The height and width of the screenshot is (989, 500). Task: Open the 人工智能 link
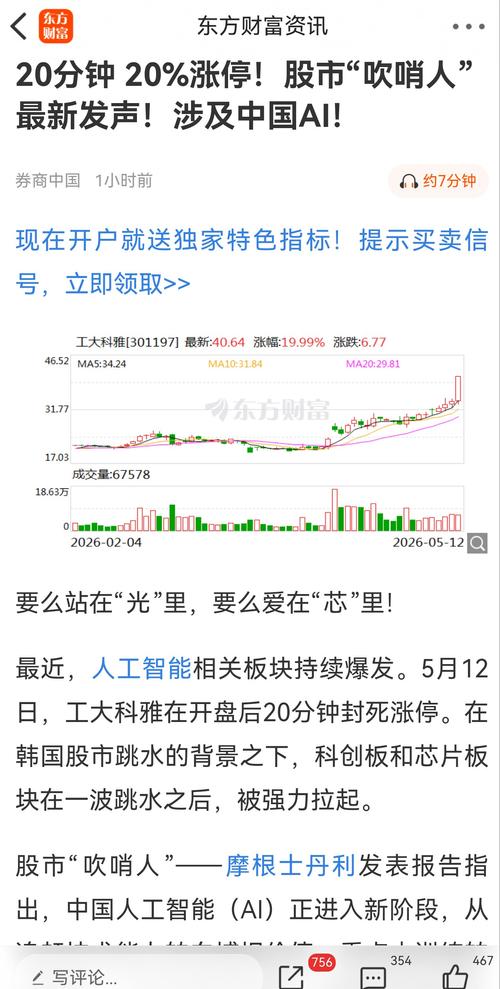click(141, 669)
